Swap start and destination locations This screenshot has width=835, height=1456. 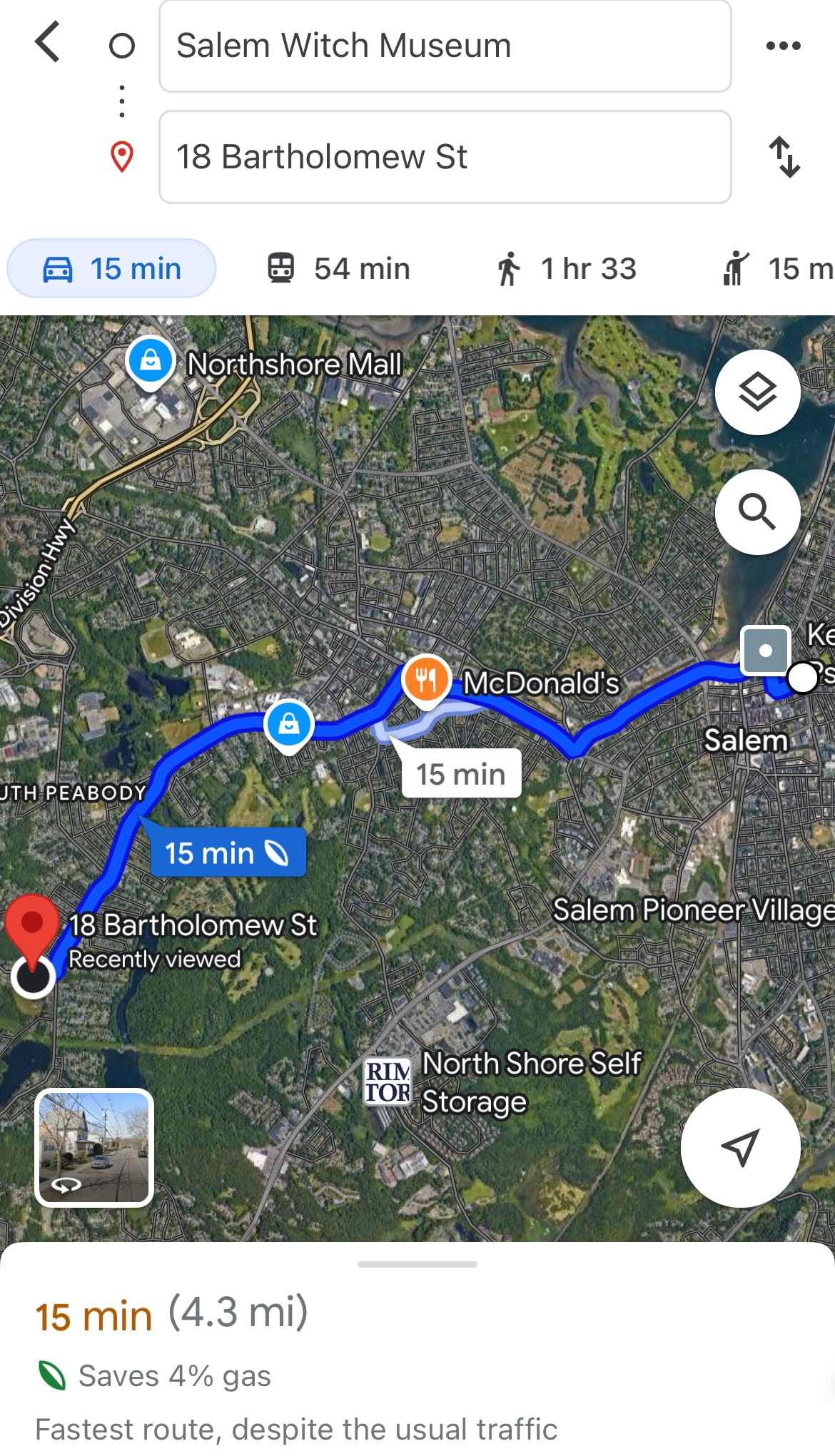(x=784, y=157)
